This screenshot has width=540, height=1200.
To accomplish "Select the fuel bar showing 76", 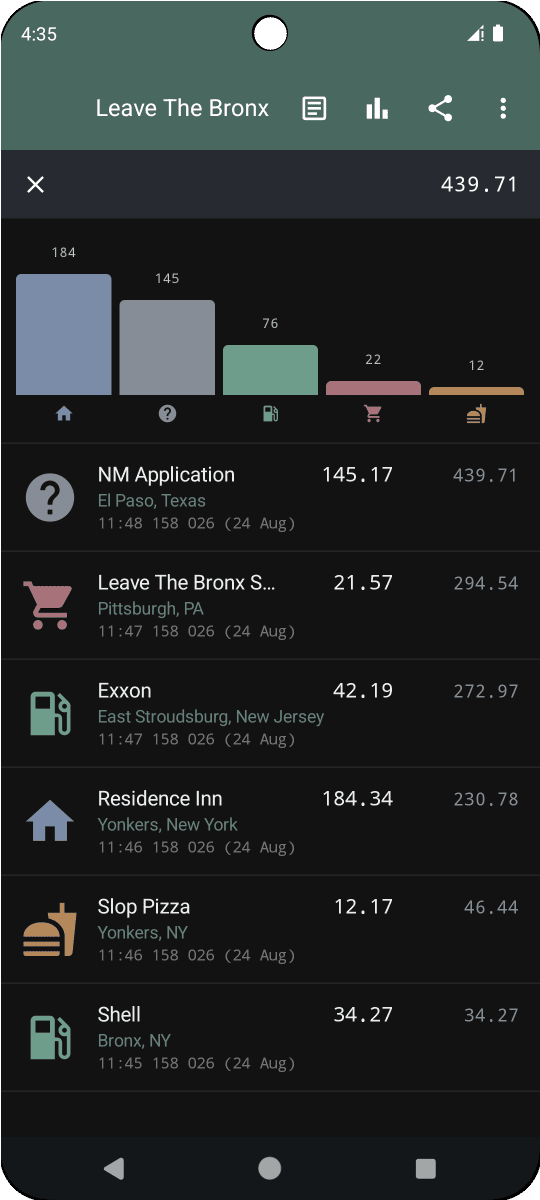I will pyautogui.click(x=270, y=370).
